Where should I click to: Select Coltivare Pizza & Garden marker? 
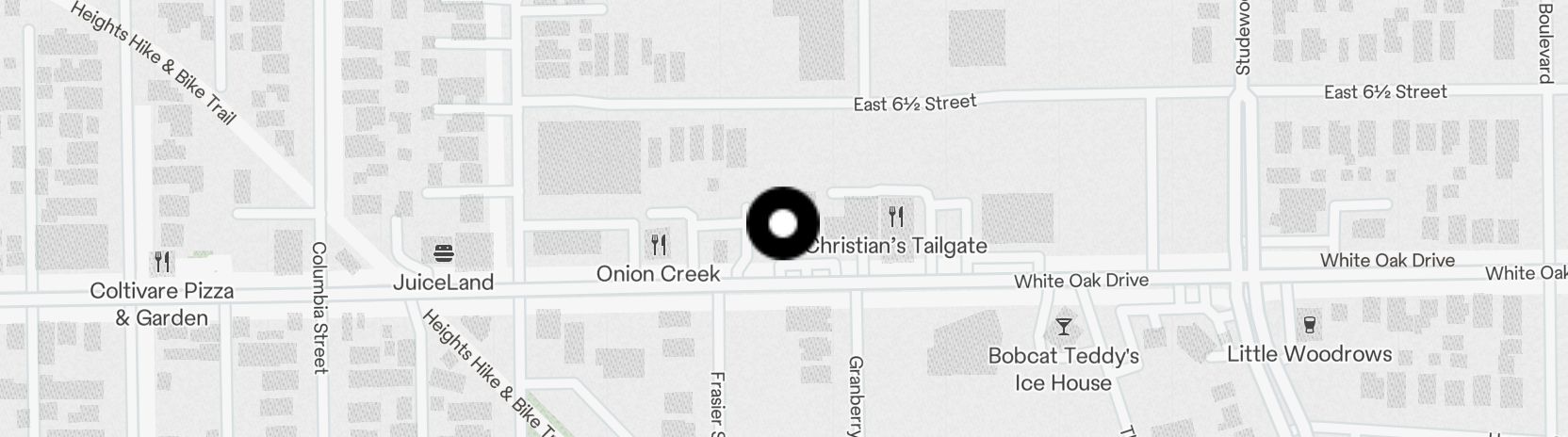[163, 262]
